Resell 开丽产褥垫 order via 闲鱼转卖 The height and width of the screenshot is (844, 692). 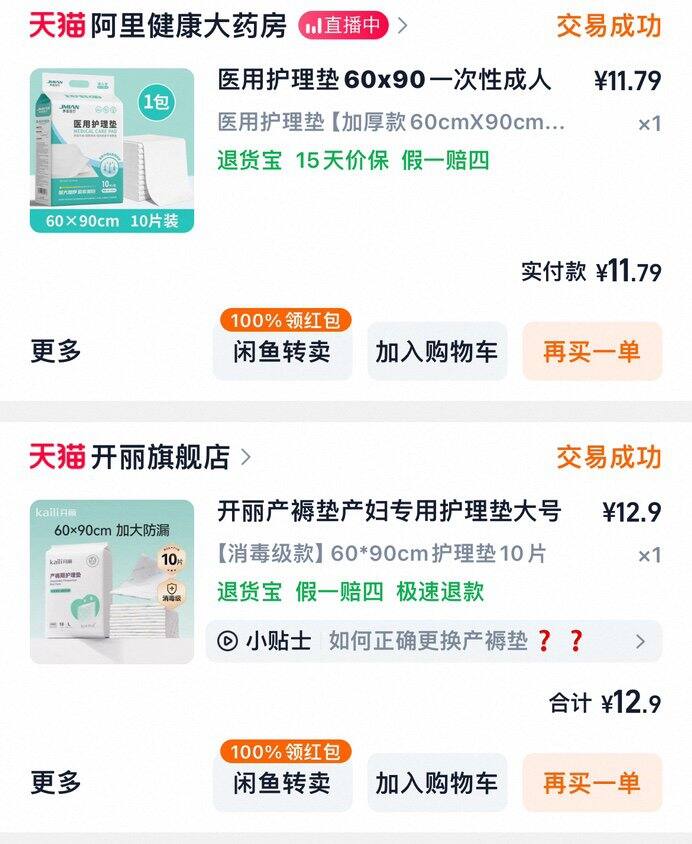click(282, 783)
